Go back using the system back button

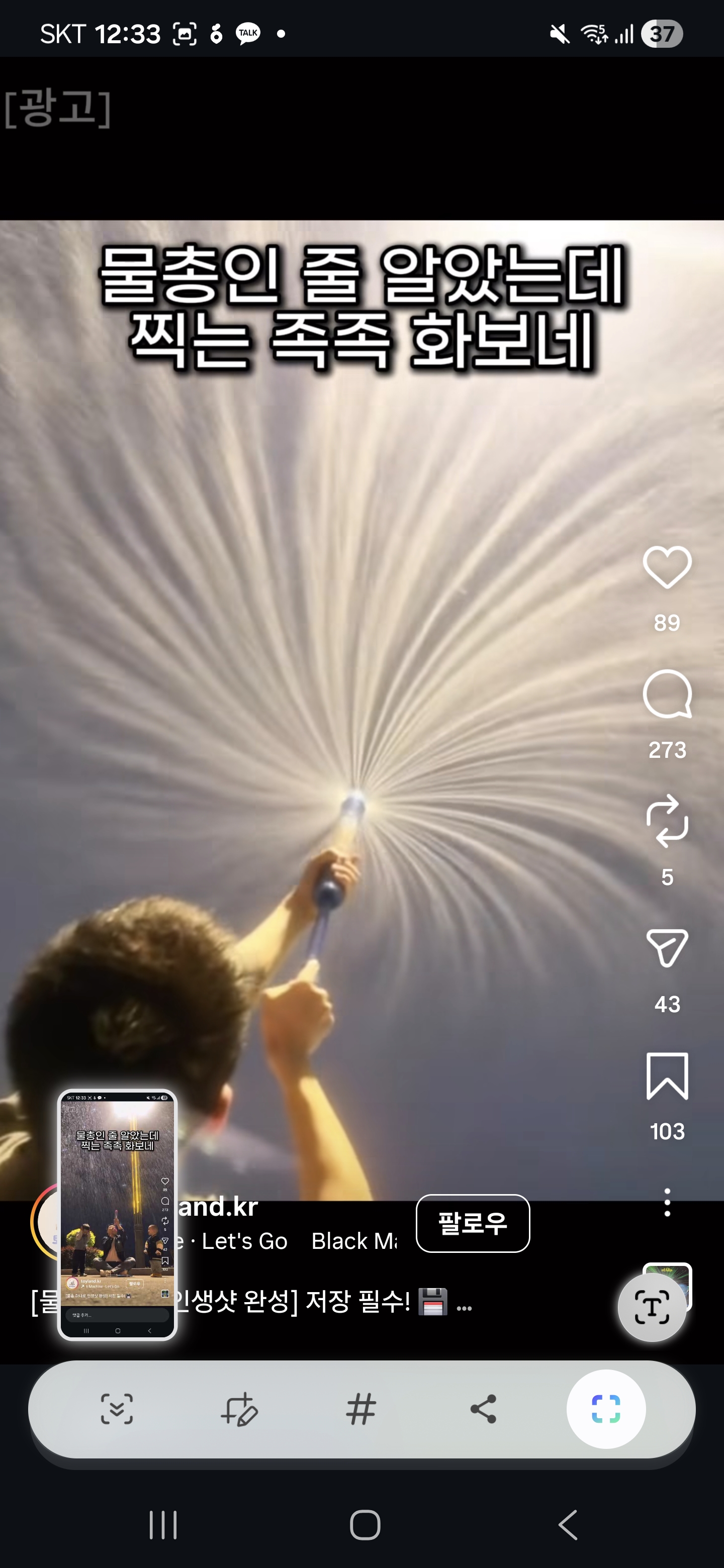click(x=568, y=1524)
